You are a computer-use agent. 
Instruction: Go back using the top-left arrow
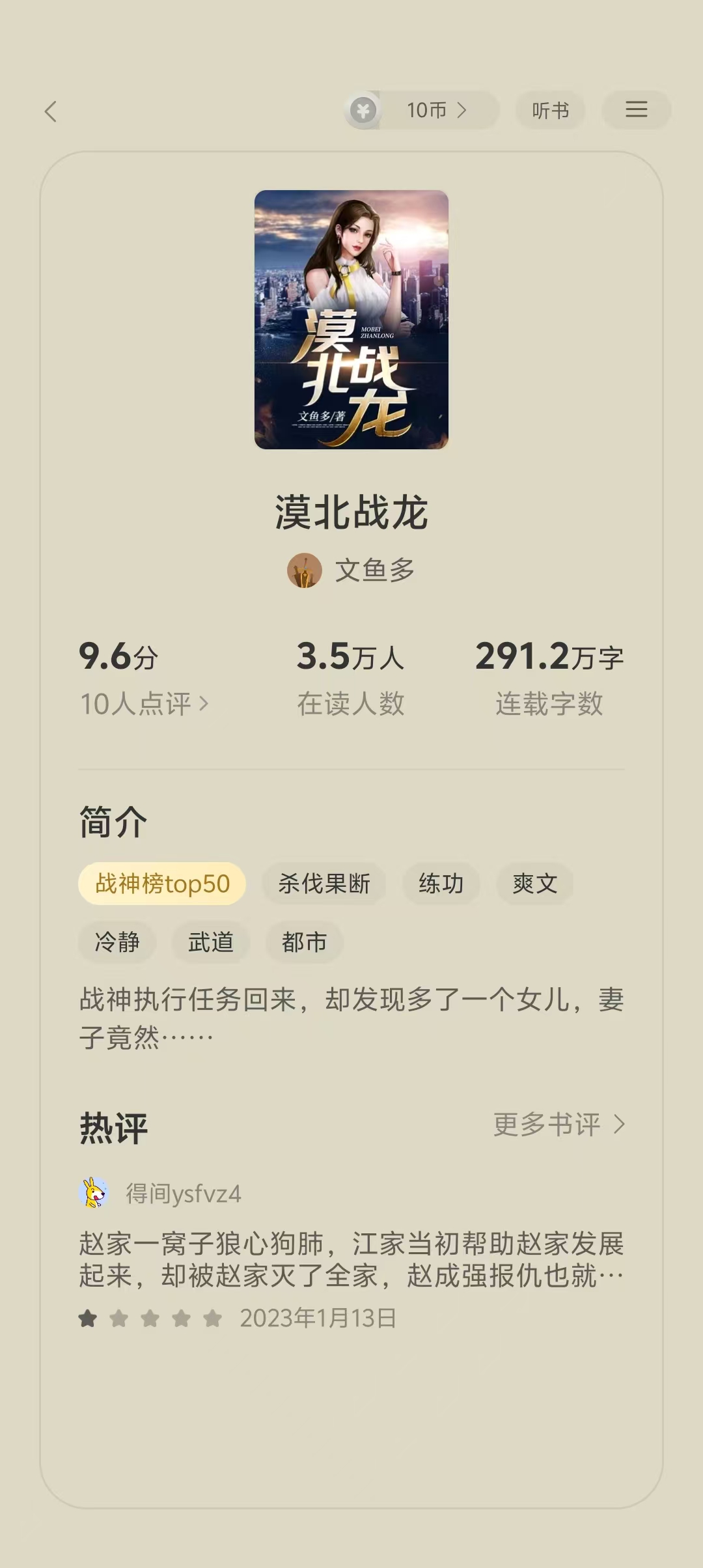tap(51, 111)
